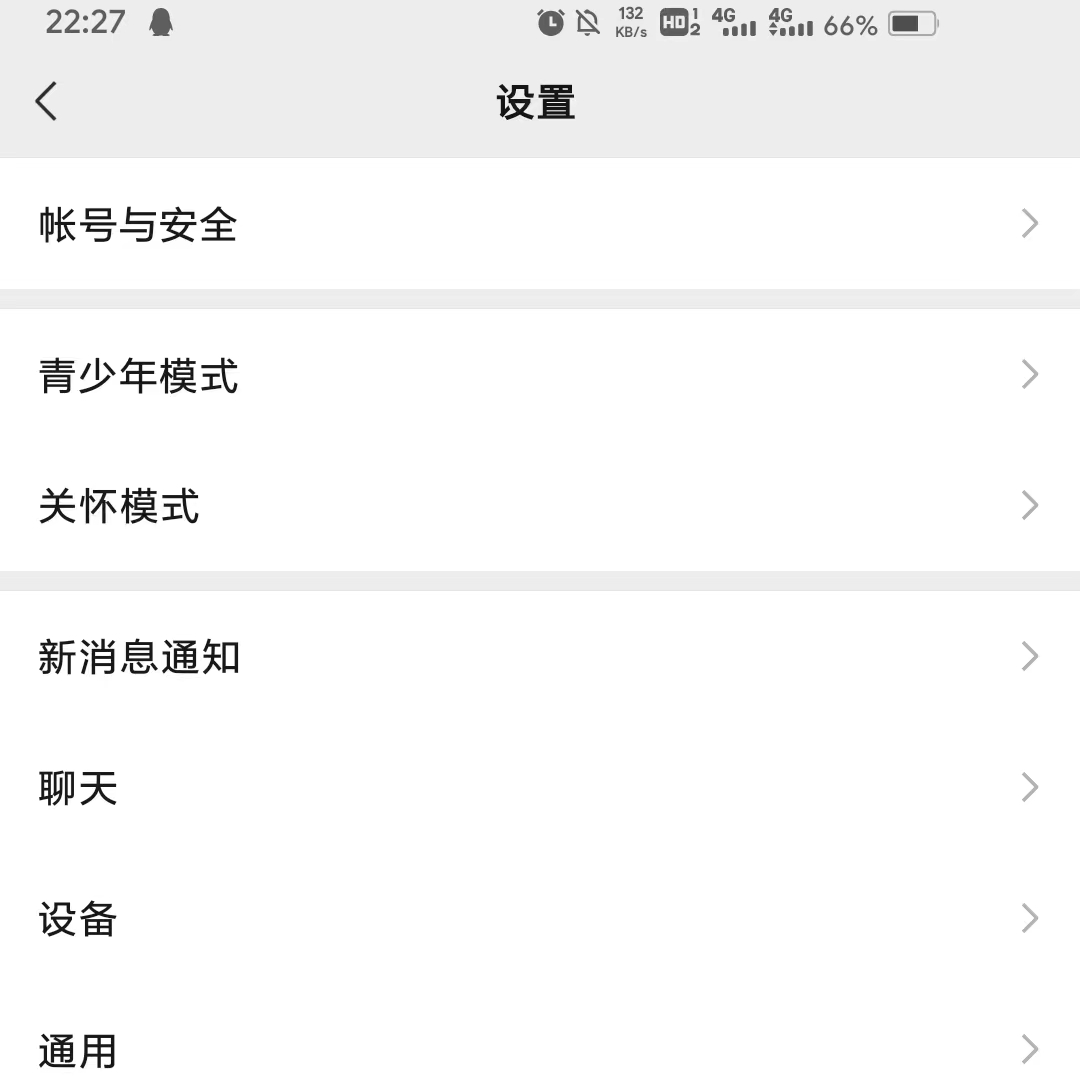Tap the first 4G signal indicator
1080x1092 pixels.
point(737,22)
